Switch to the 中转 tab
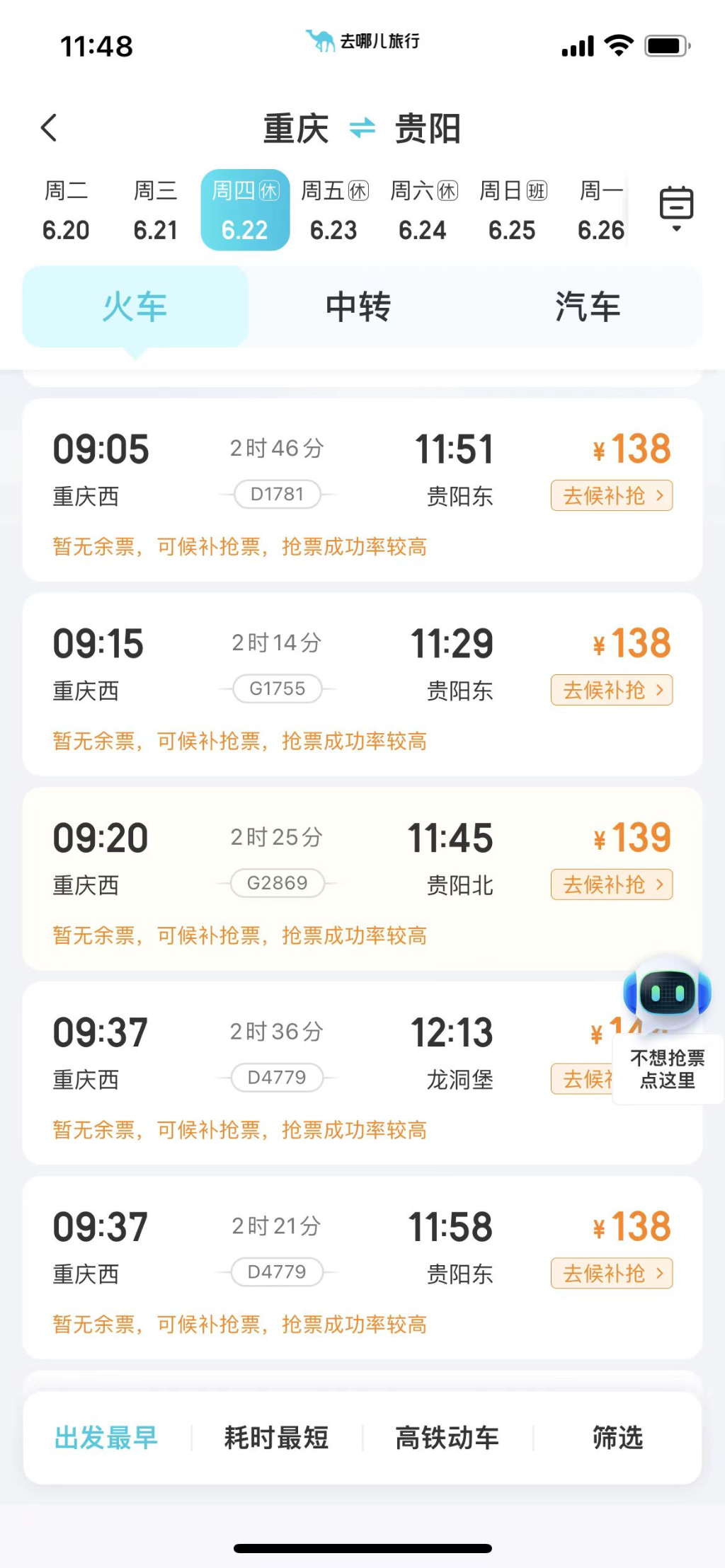Image resolution: width=725 pixels, height=1568 pixels. [358, 307]
